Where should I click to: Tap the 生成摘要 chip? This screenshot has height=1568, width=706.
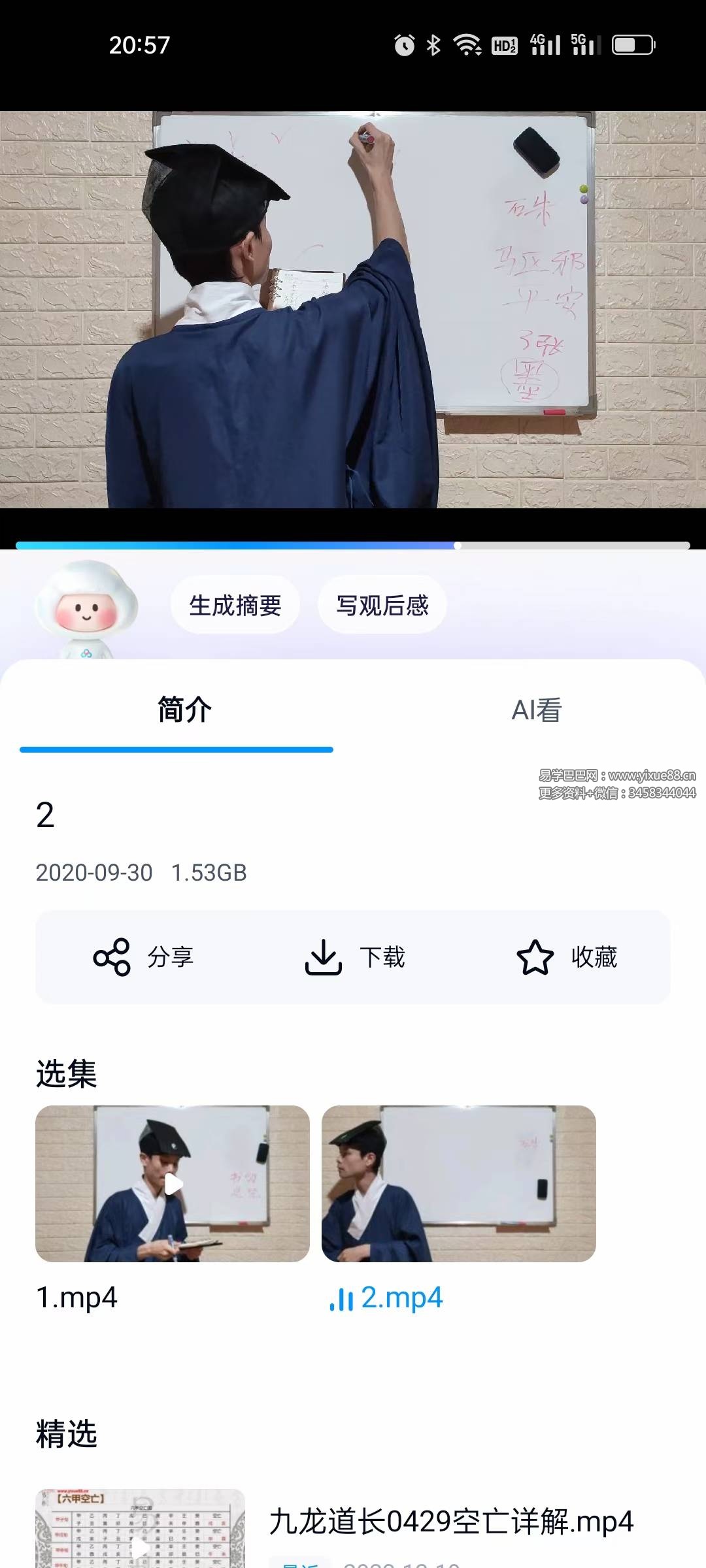[235, 605]
